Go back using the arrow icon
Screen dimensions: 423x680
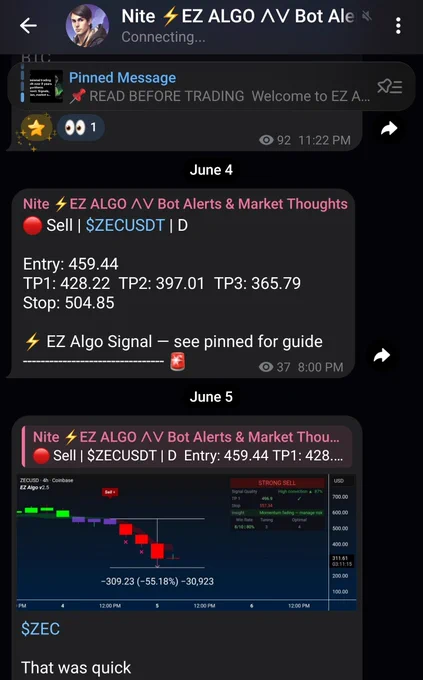28,26
